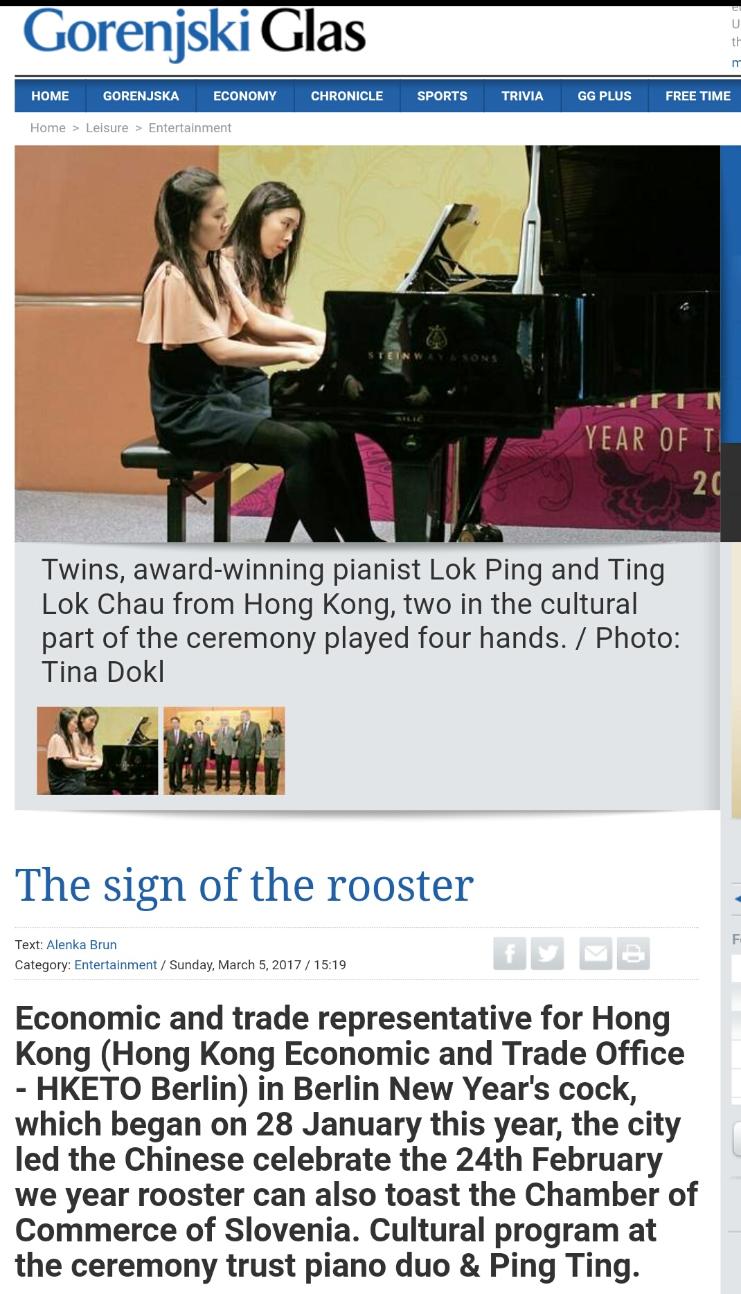Switch to the ECONOMY section
Screen dimensions: 741x1294
[245, 96]
